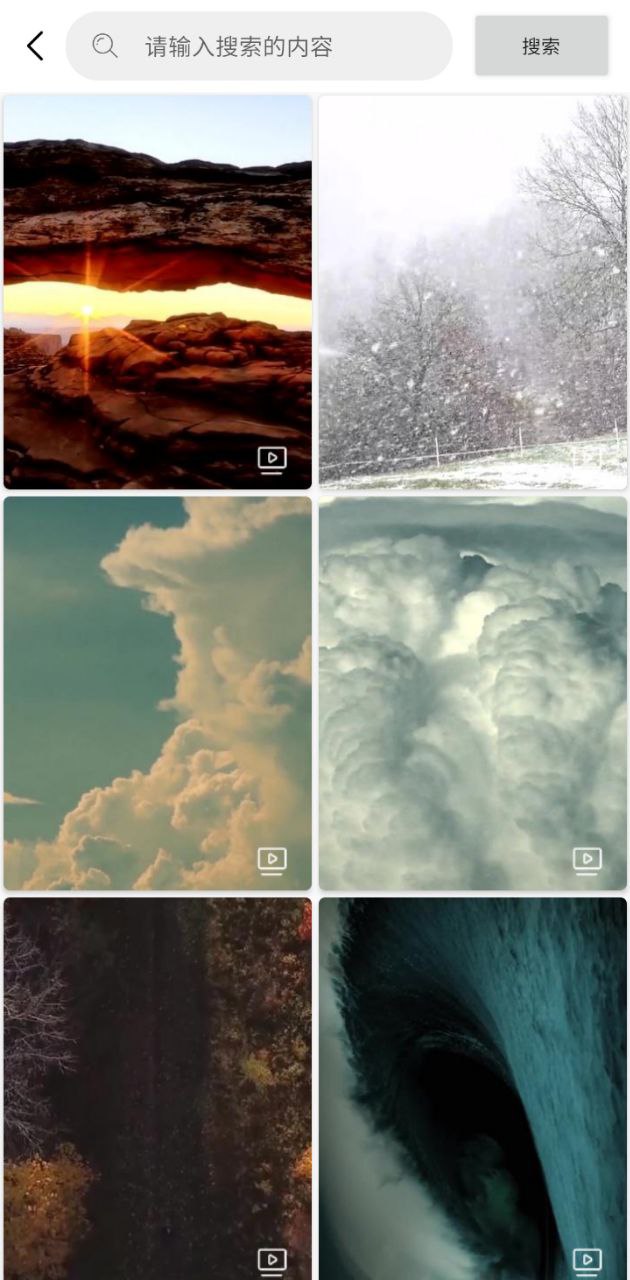Open the autumn forest aerial video
Screen dimensions: 630x1280
(158, 1088)
